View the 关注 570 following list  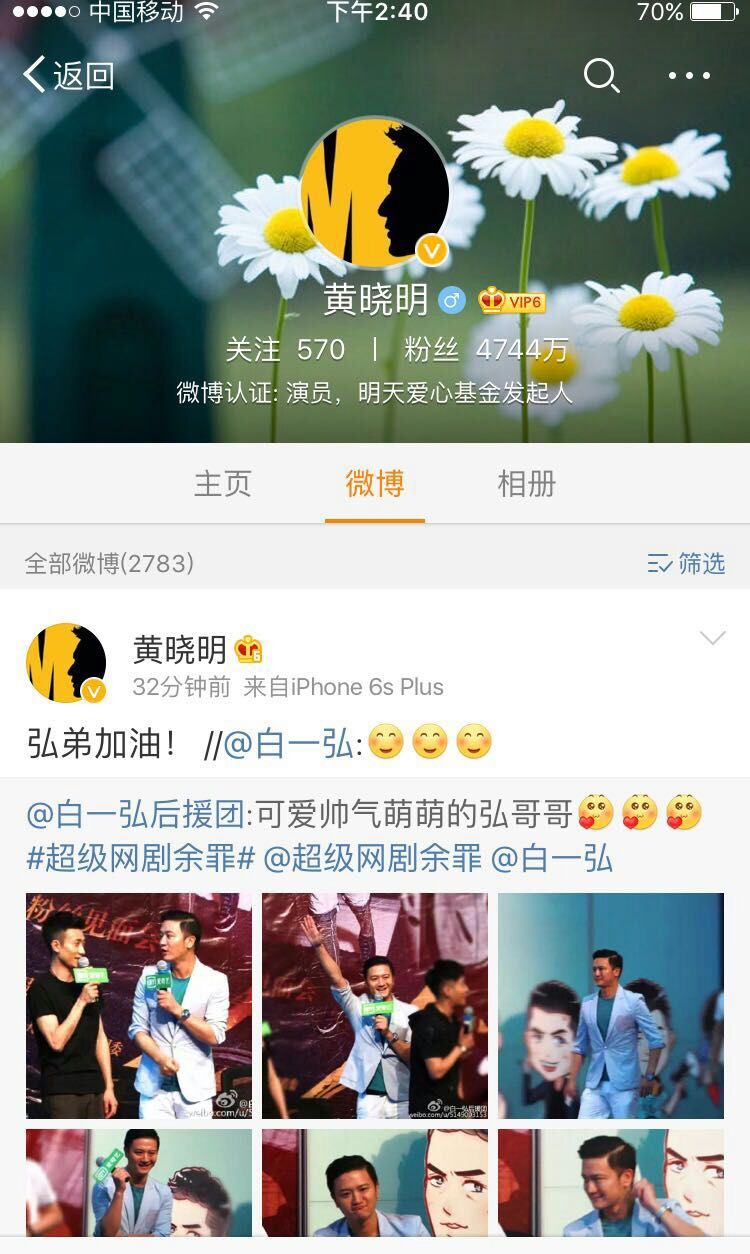coord(285,349)
